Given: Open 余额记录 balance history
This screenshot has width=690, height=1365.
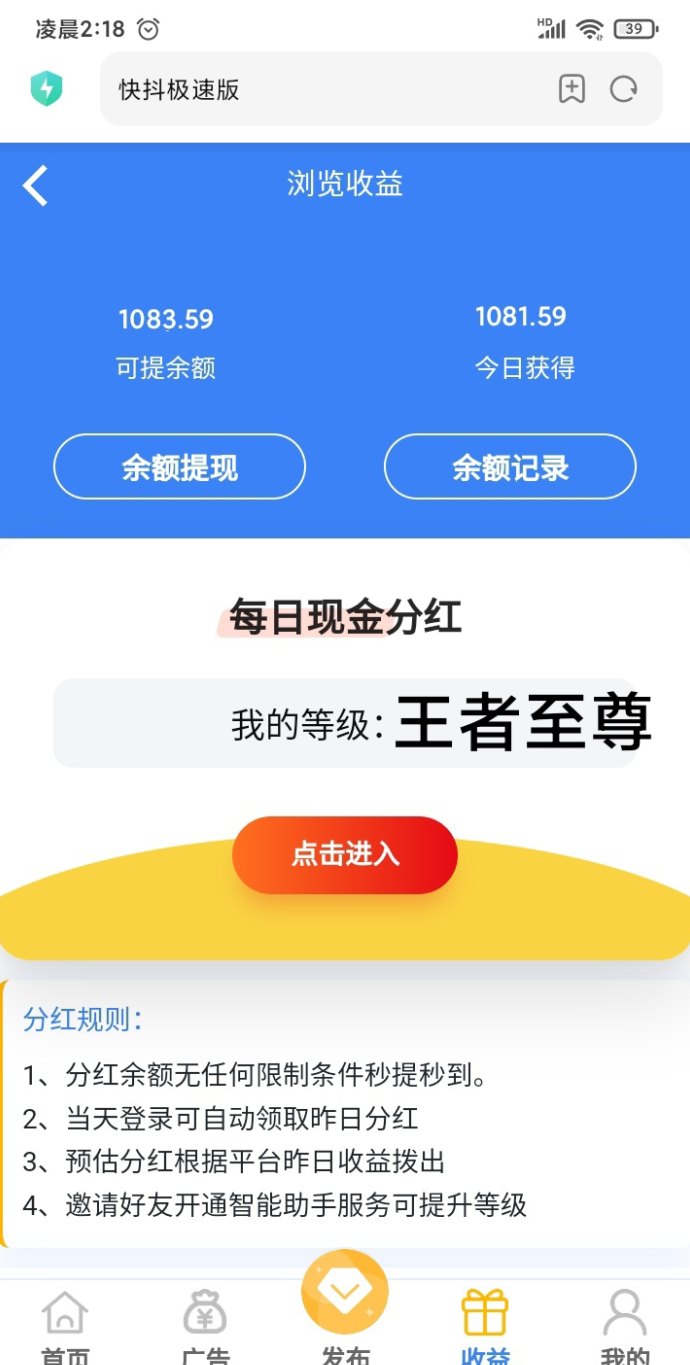Looking at the screenshot, I should [510, 467].
